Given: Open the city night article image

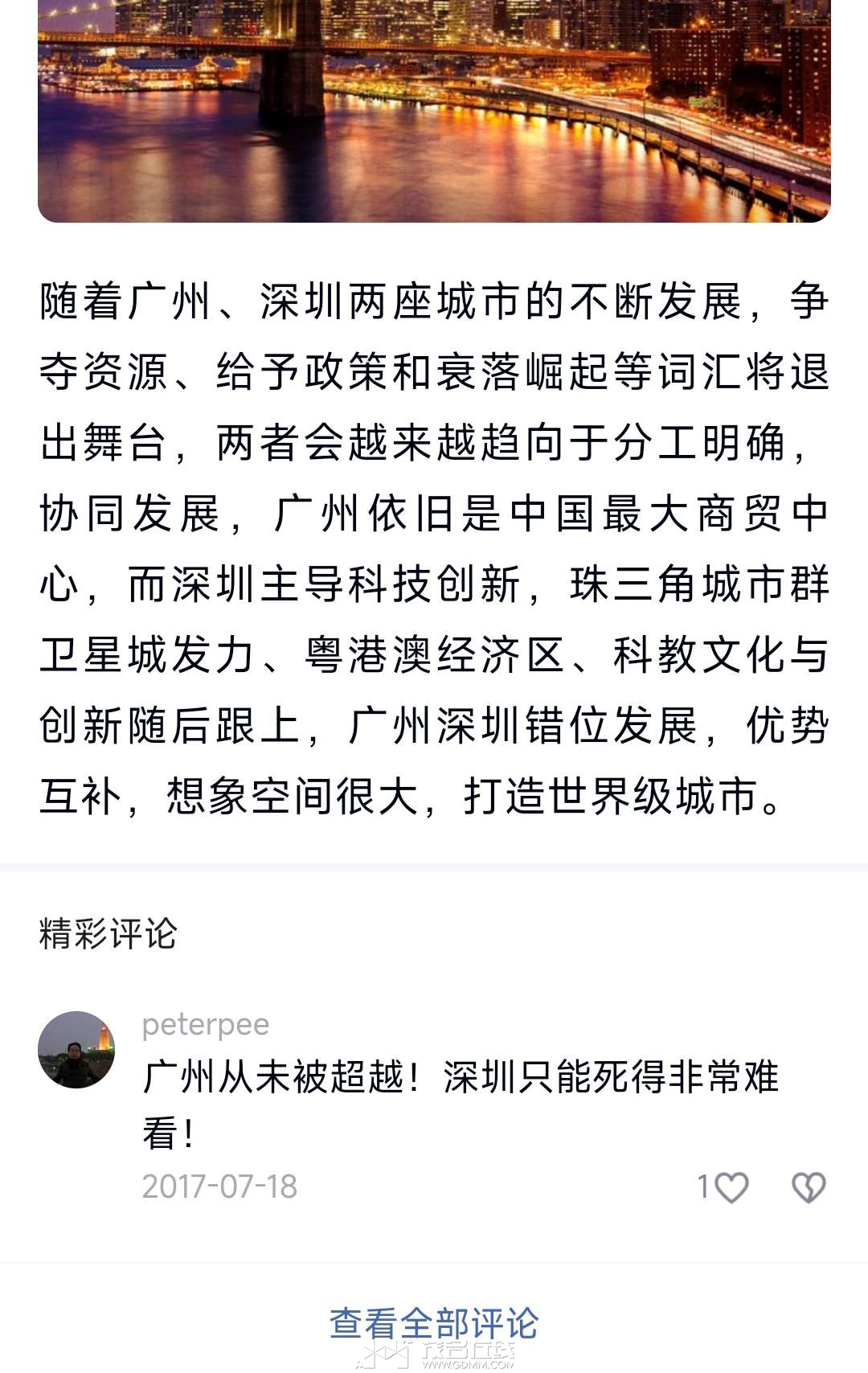Looking at the screenshot, I should pyautogui.click(x=434, y=111).
